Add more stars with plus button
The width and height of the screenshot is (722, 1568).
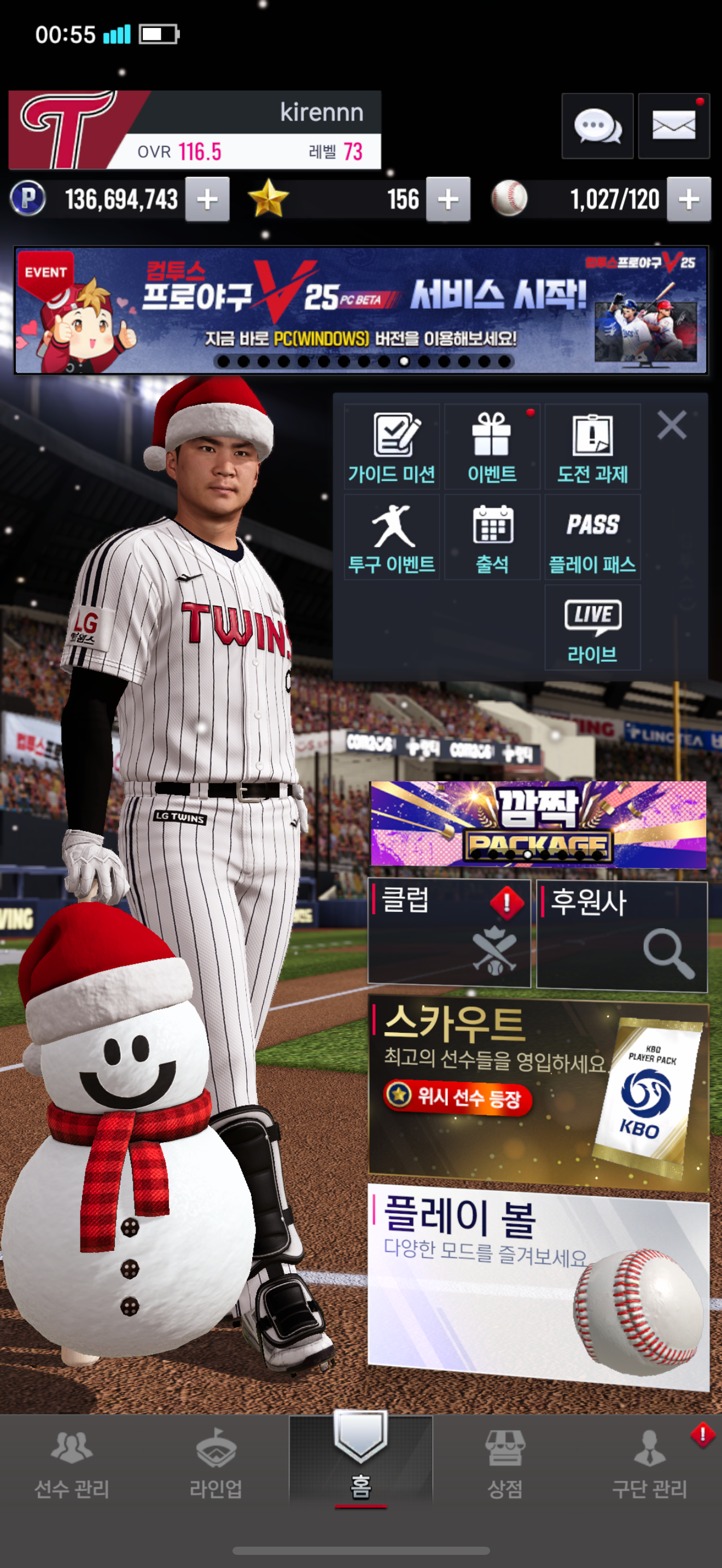tap(448, 199)
